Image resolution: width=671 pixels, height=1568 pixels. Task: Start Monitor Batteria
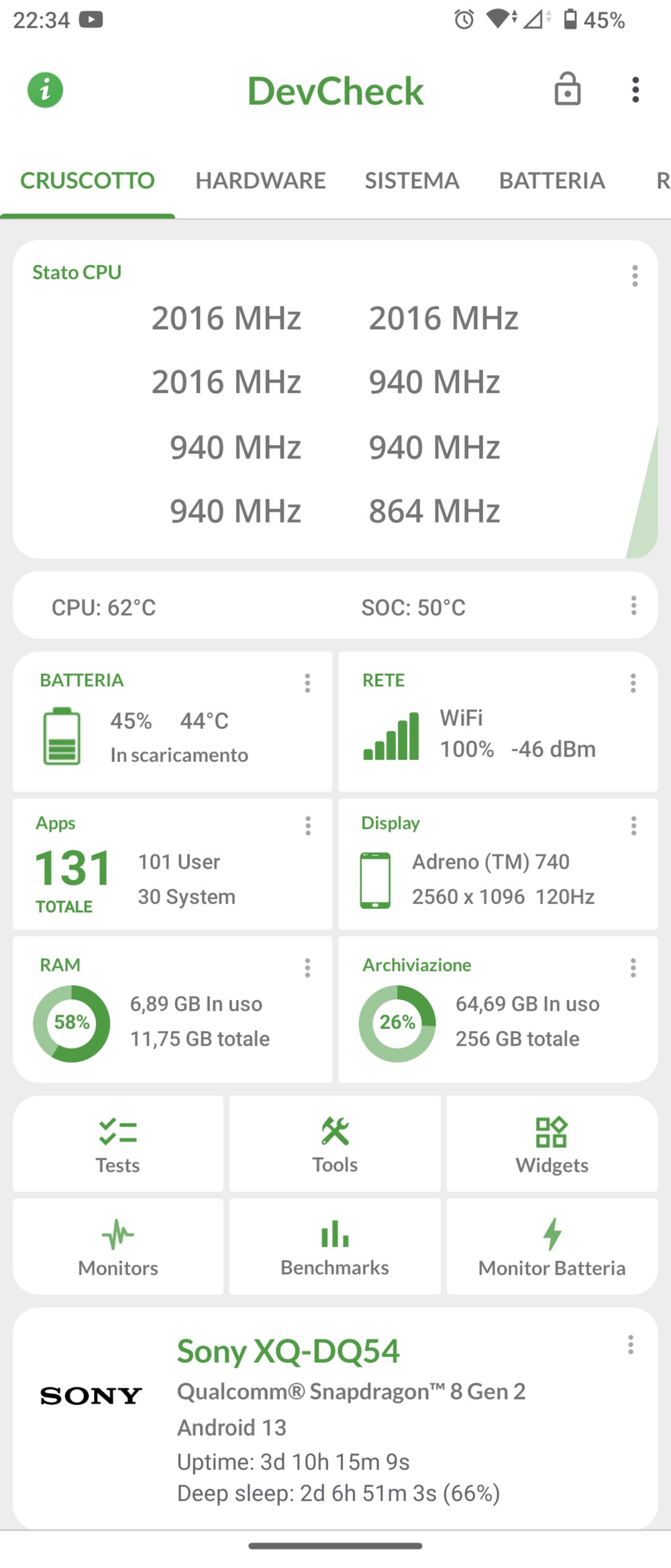[x=552, y=1247]
